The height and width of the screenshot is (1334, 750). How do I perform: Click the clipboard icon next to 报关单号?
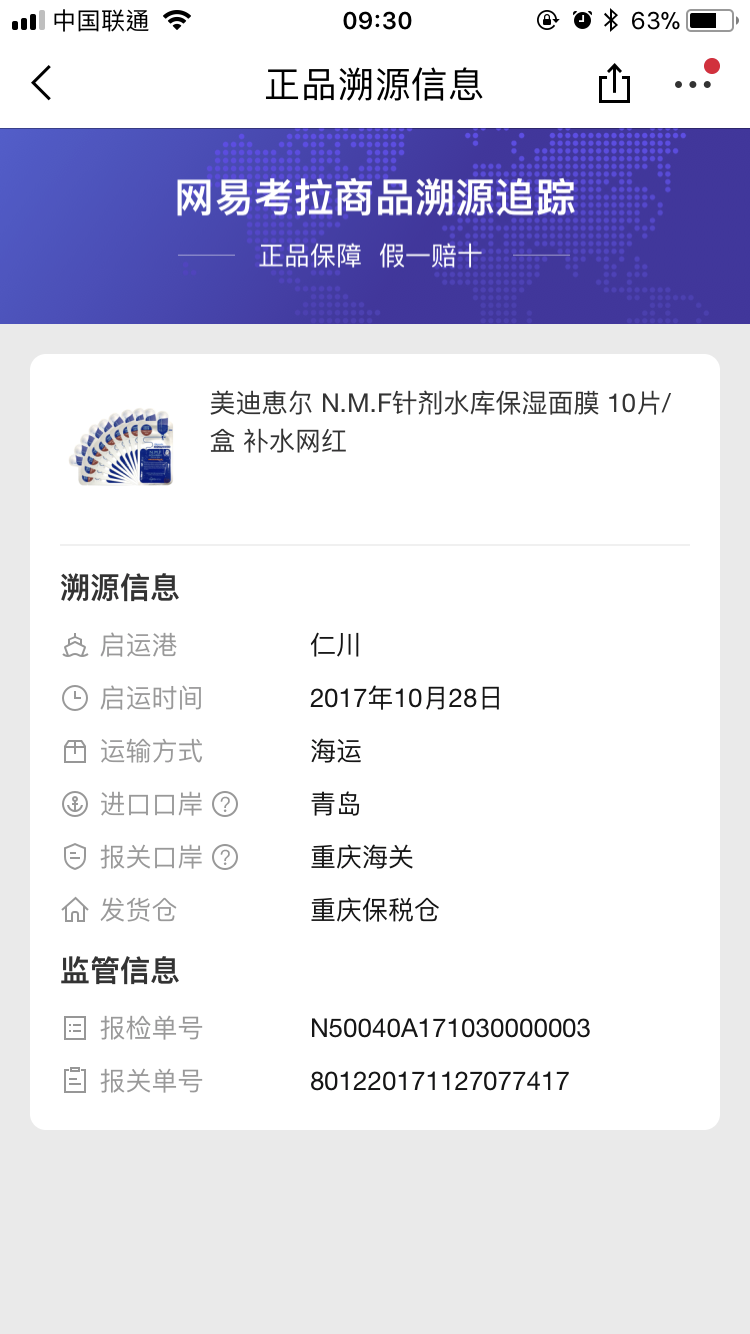point(75,1081)
